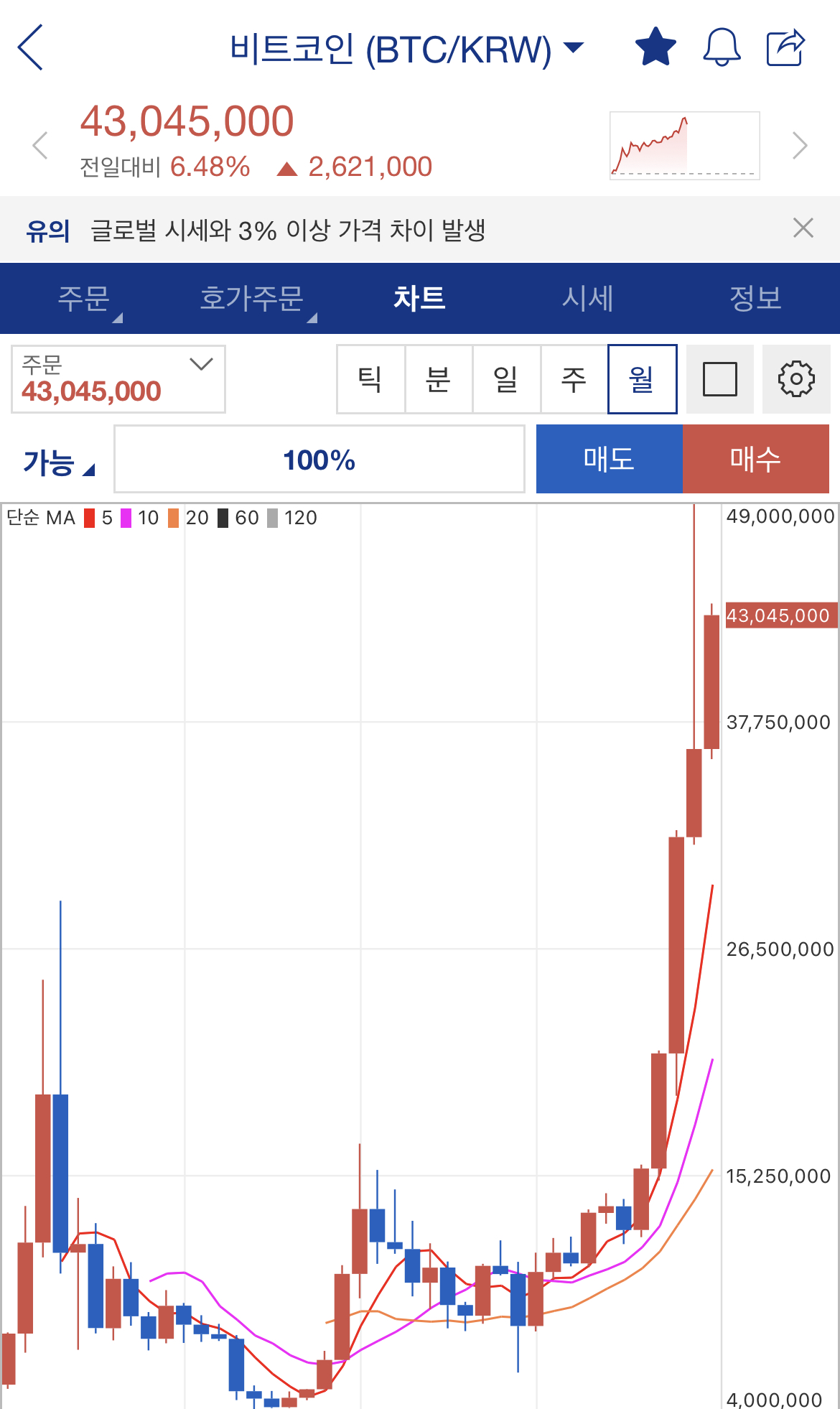Switch to the 호가주문 tab
The image size is (840, 1409).
click(252, 298)
